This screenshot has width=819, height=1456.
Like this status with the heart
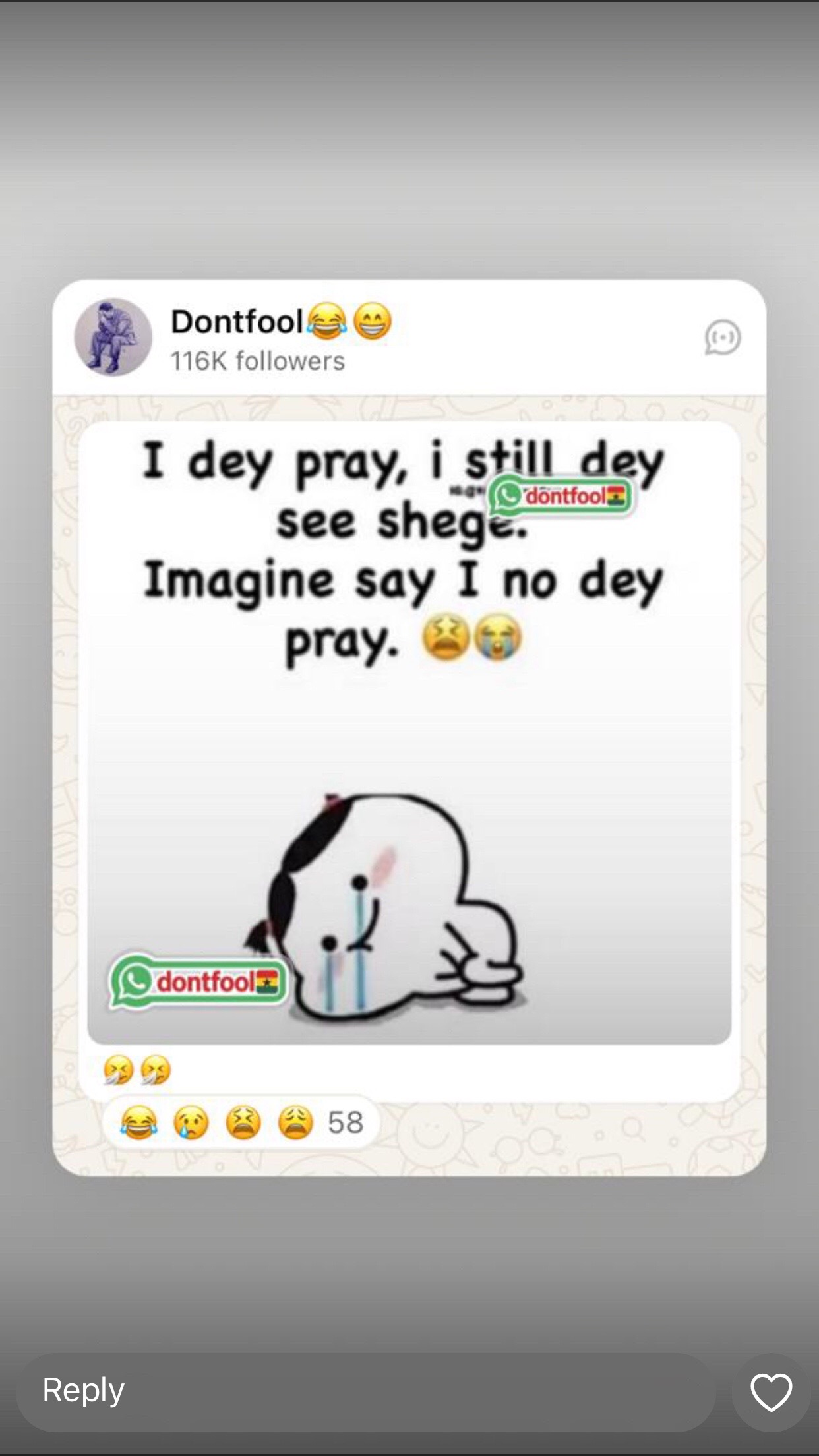click(x=771, y=1391)
